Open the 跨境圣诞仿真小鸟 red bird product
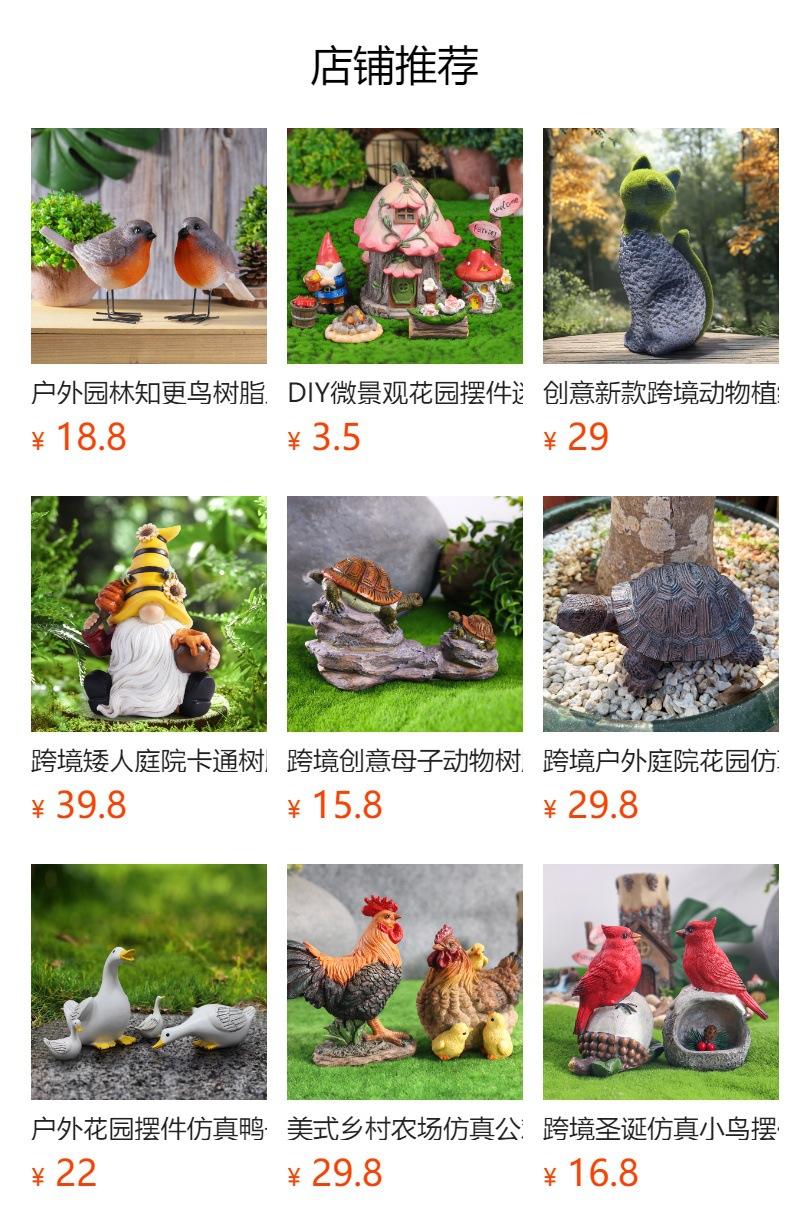 point(661,1028)
